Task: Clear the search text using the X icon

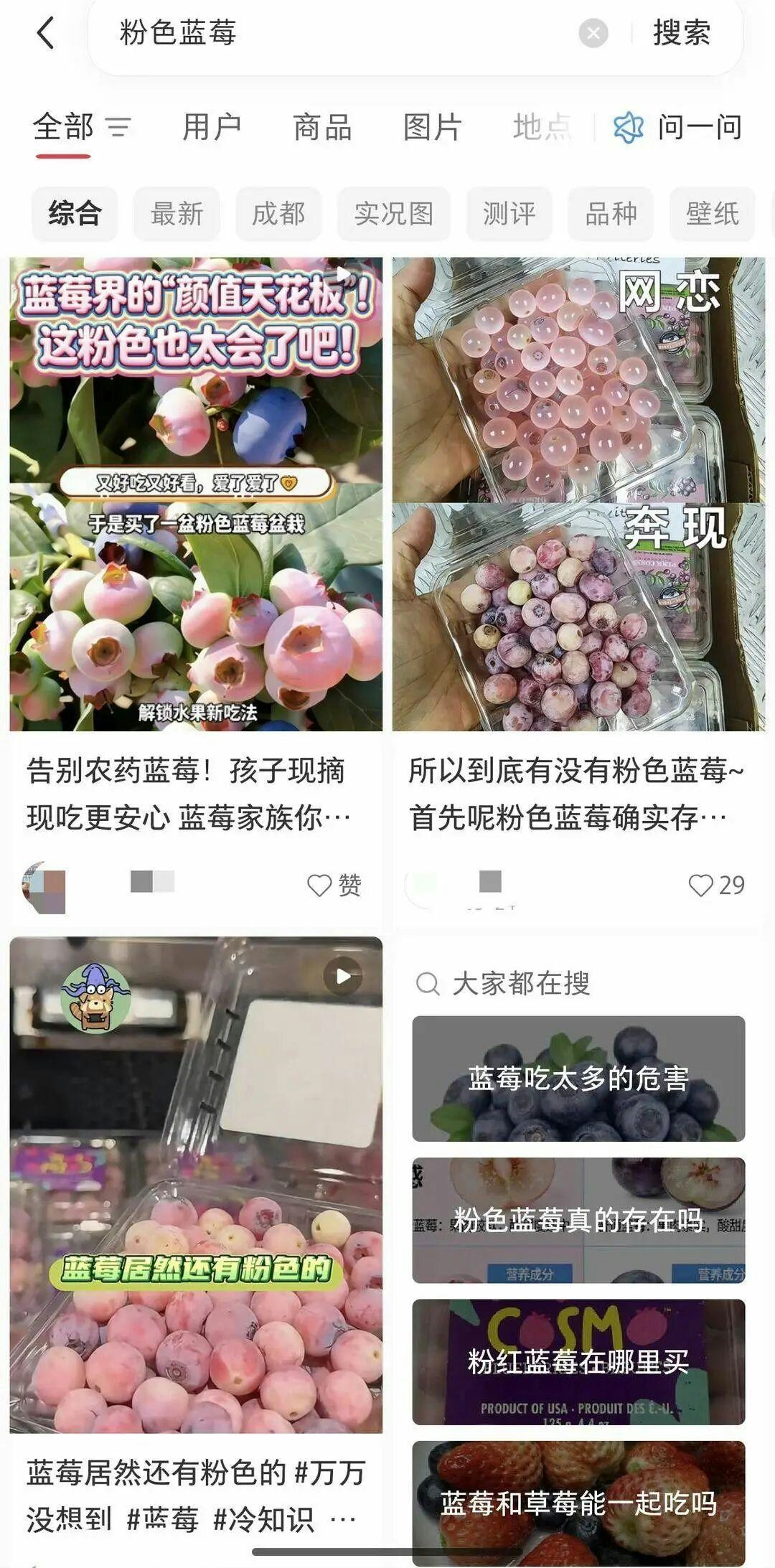Action: click(x=593, y=34)
